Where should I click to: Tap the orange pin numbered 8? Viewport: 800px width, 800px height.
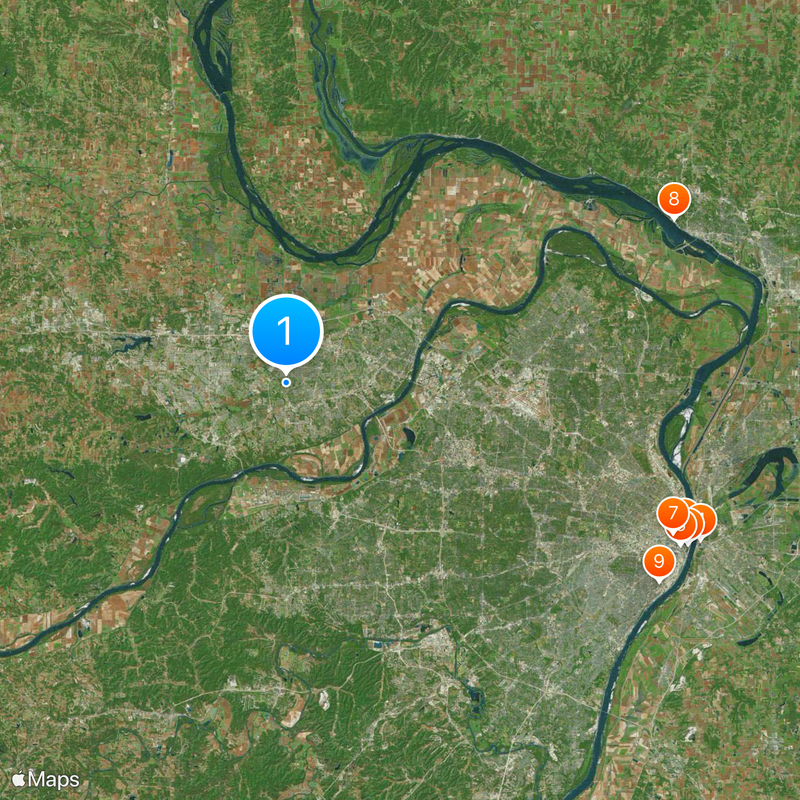pos(674,199)
